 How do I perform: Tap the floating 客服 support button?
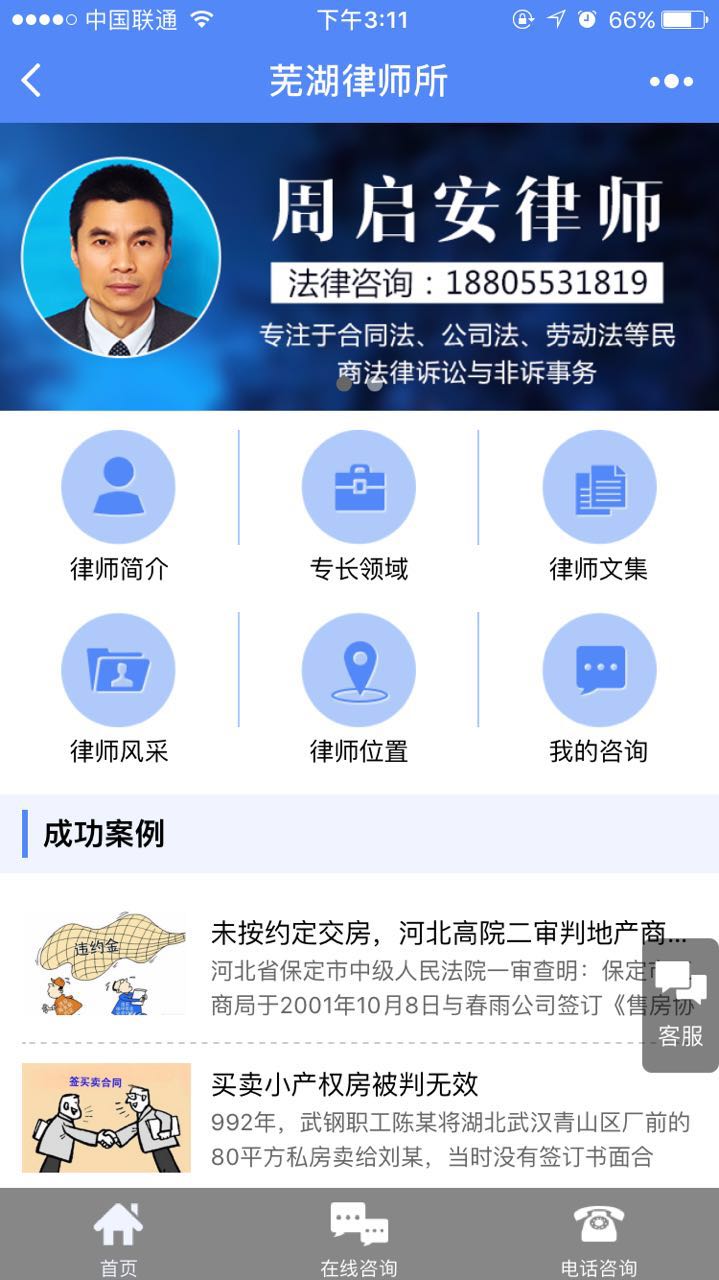tap(681, 1004)
